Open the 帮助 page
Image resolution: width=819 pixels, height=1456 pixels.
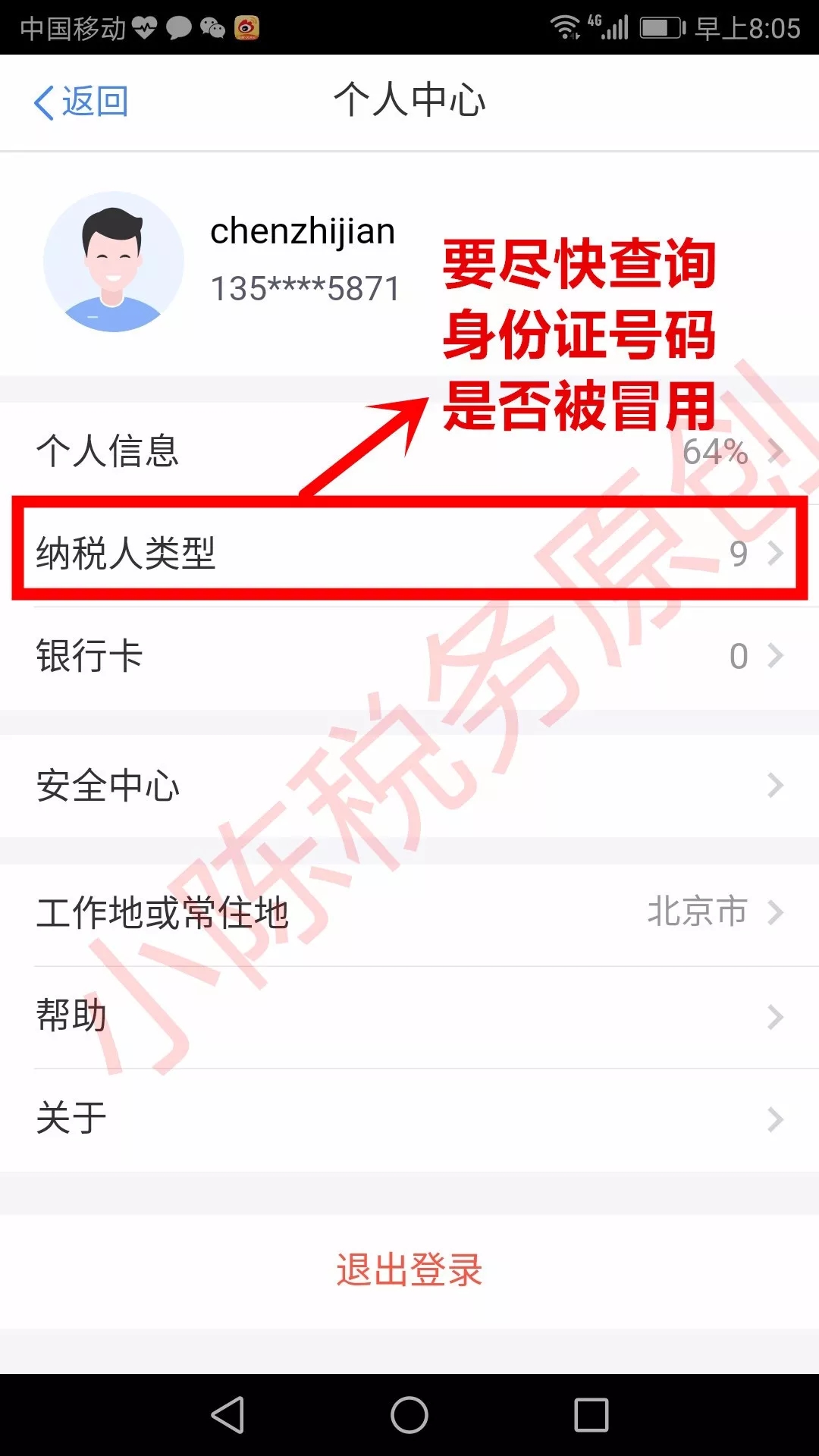409,1016
